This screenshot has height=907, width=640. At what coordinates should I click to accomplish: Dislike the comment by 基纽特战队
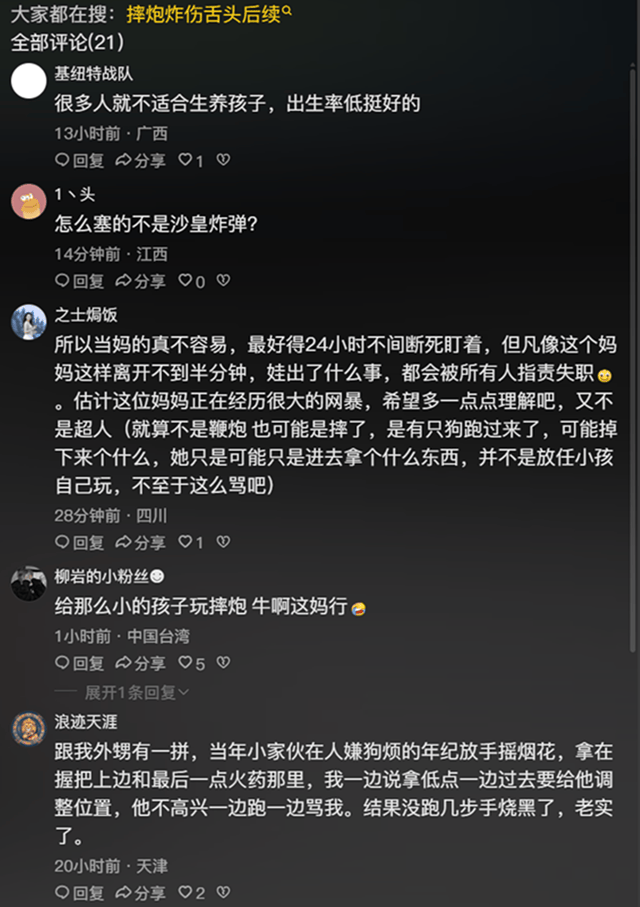pos(224,160)
